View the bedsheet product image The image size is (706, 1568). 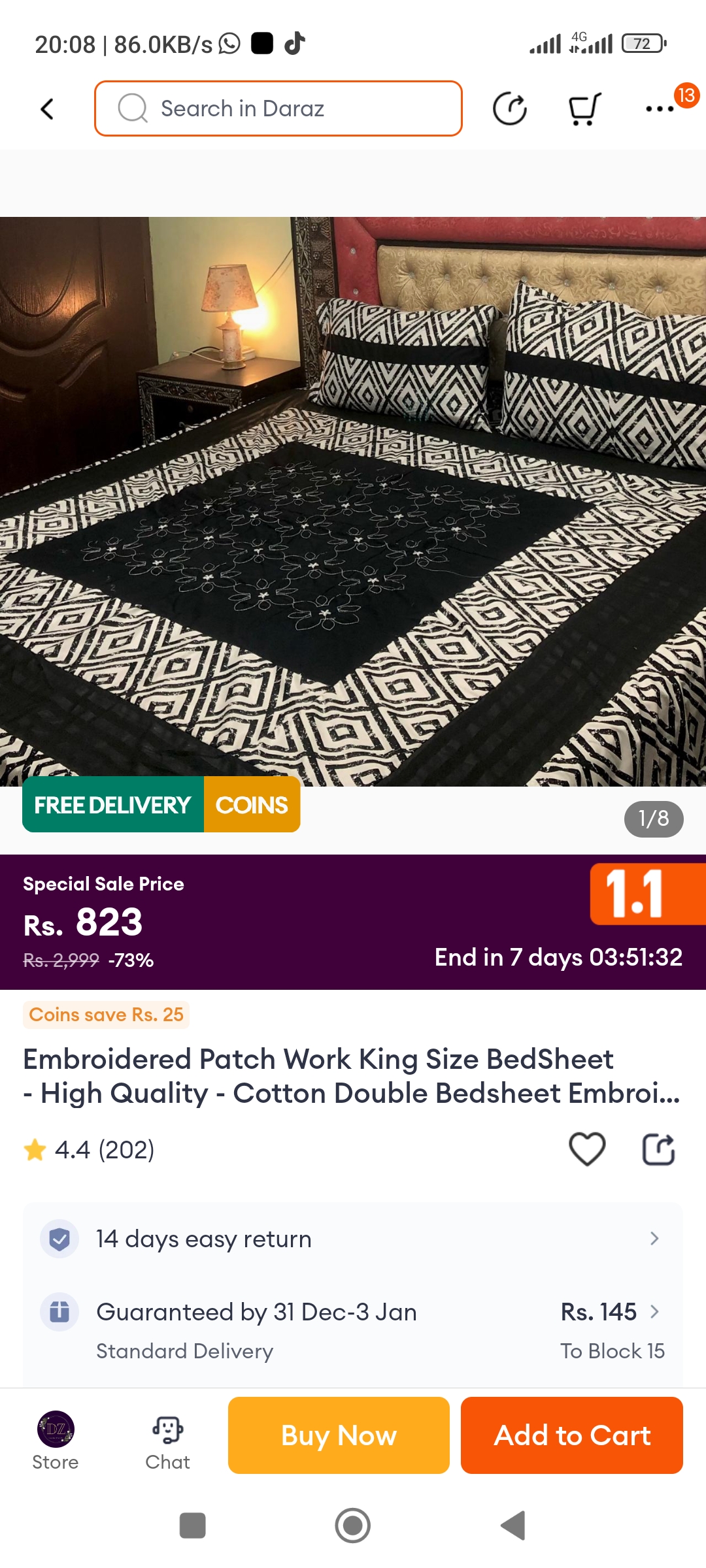pos(353,502)
